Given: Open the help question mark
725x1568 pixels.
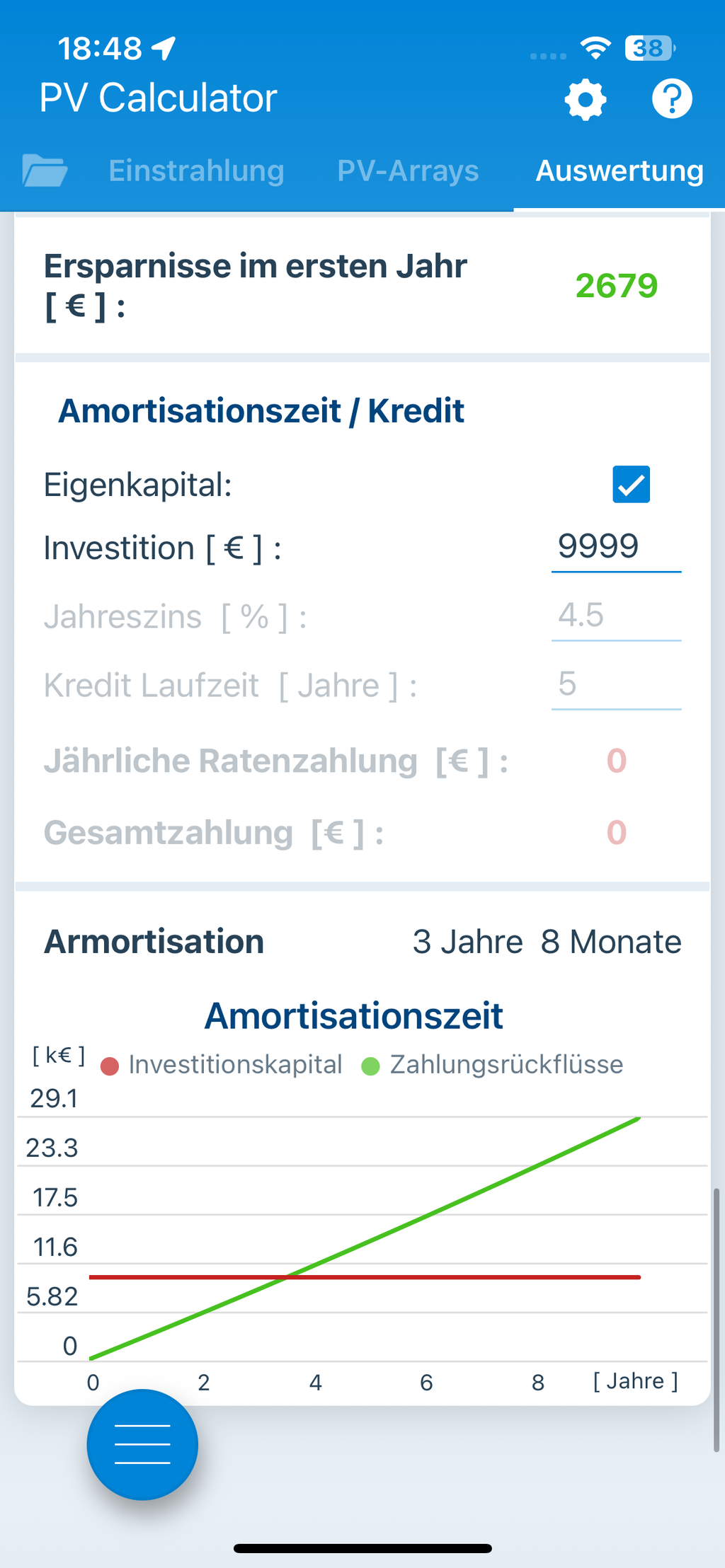Looking at the screenshot, I should pos(671,99).
